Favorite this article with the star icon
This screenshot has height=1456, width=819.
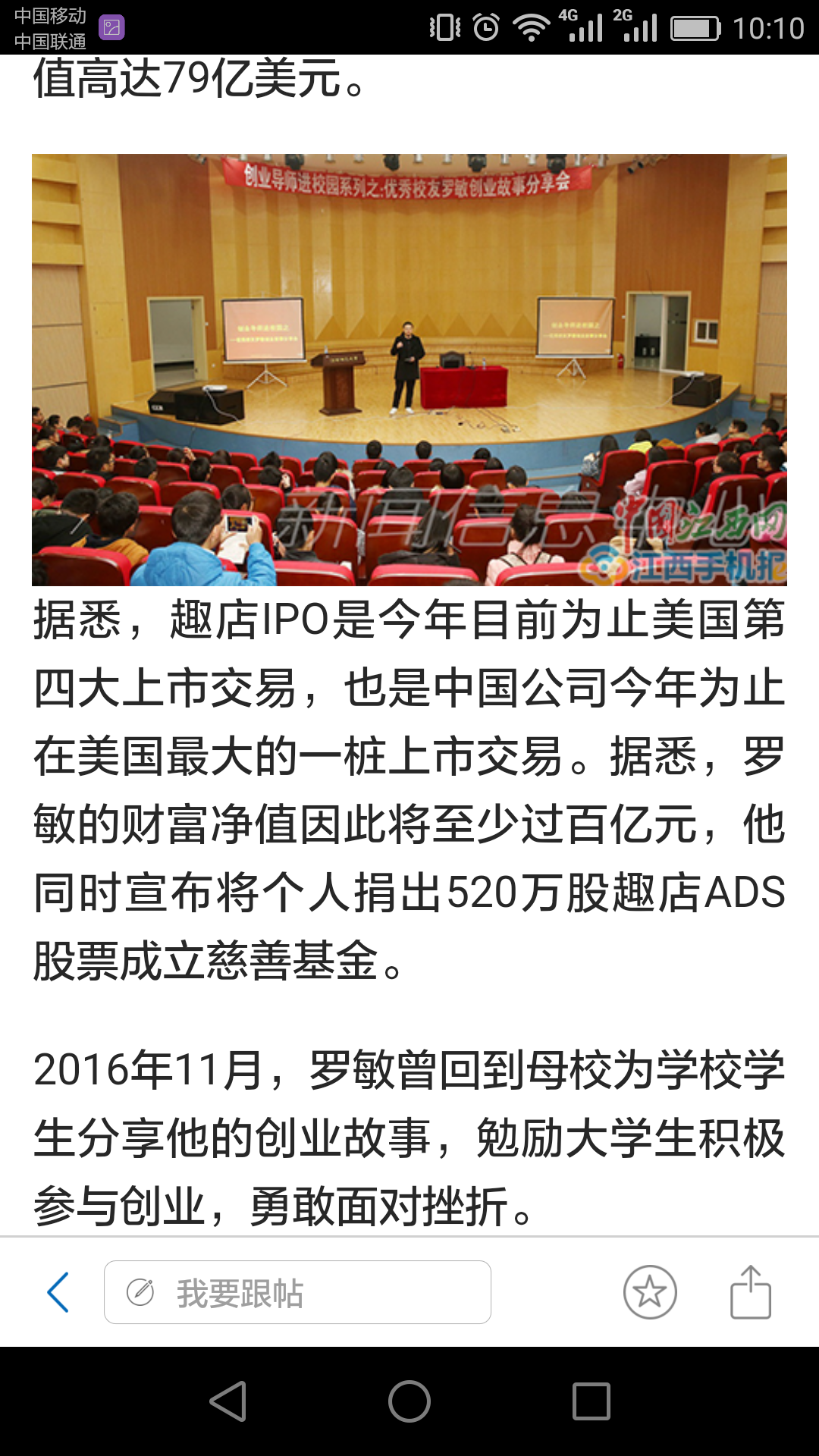(x=650, y=1292)
